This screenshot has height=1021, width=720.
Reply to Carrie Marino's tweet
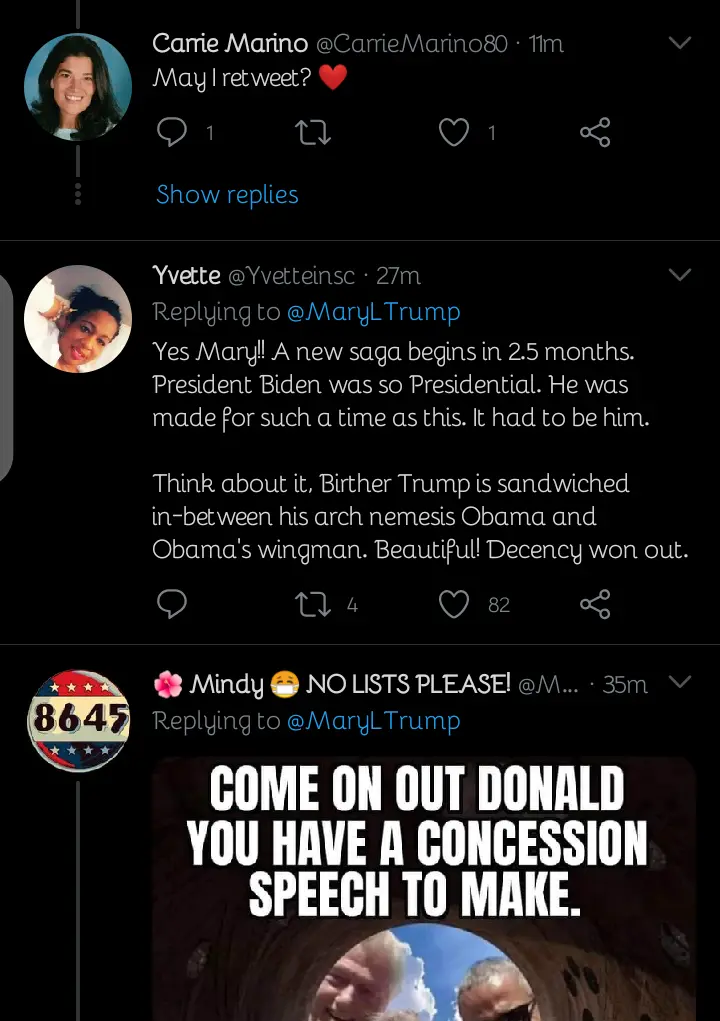172,132
